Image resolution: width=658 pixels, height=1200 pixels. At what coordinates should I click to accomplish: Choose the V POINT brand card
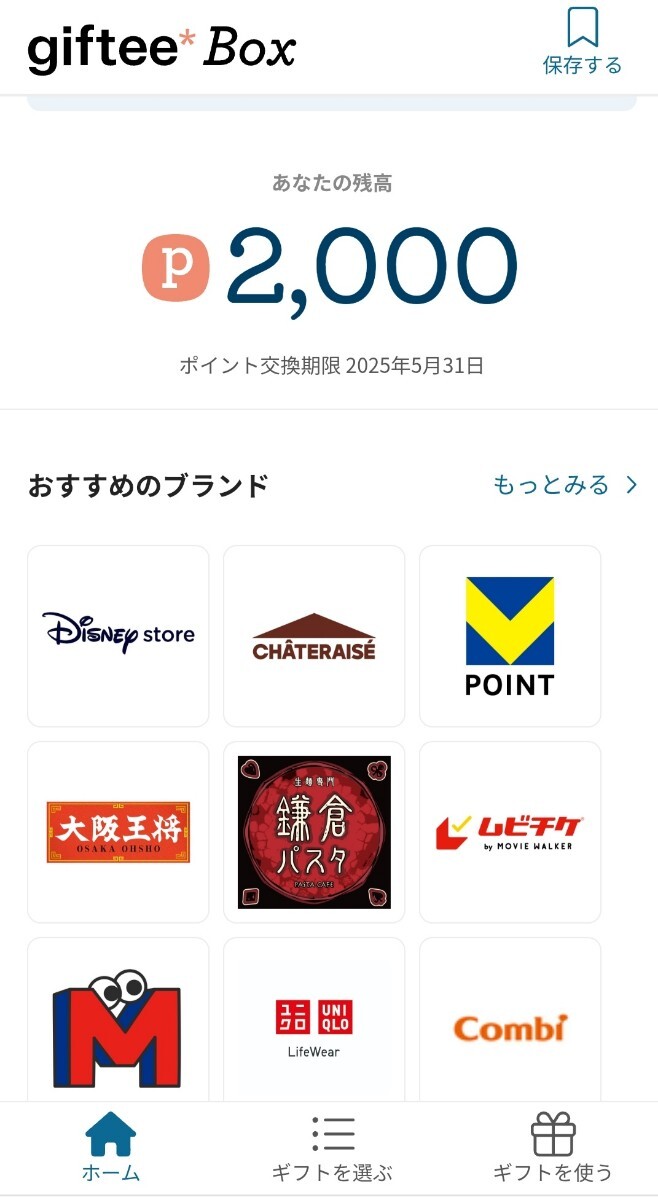tap(510, 636)
